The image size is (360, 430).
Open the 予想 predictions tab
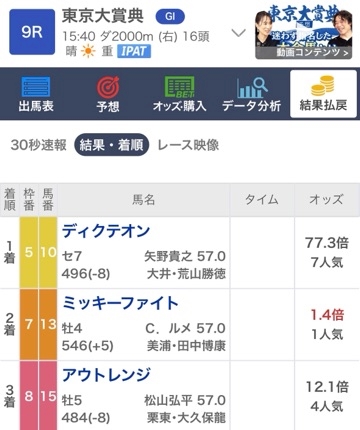(x=108, y=94)
